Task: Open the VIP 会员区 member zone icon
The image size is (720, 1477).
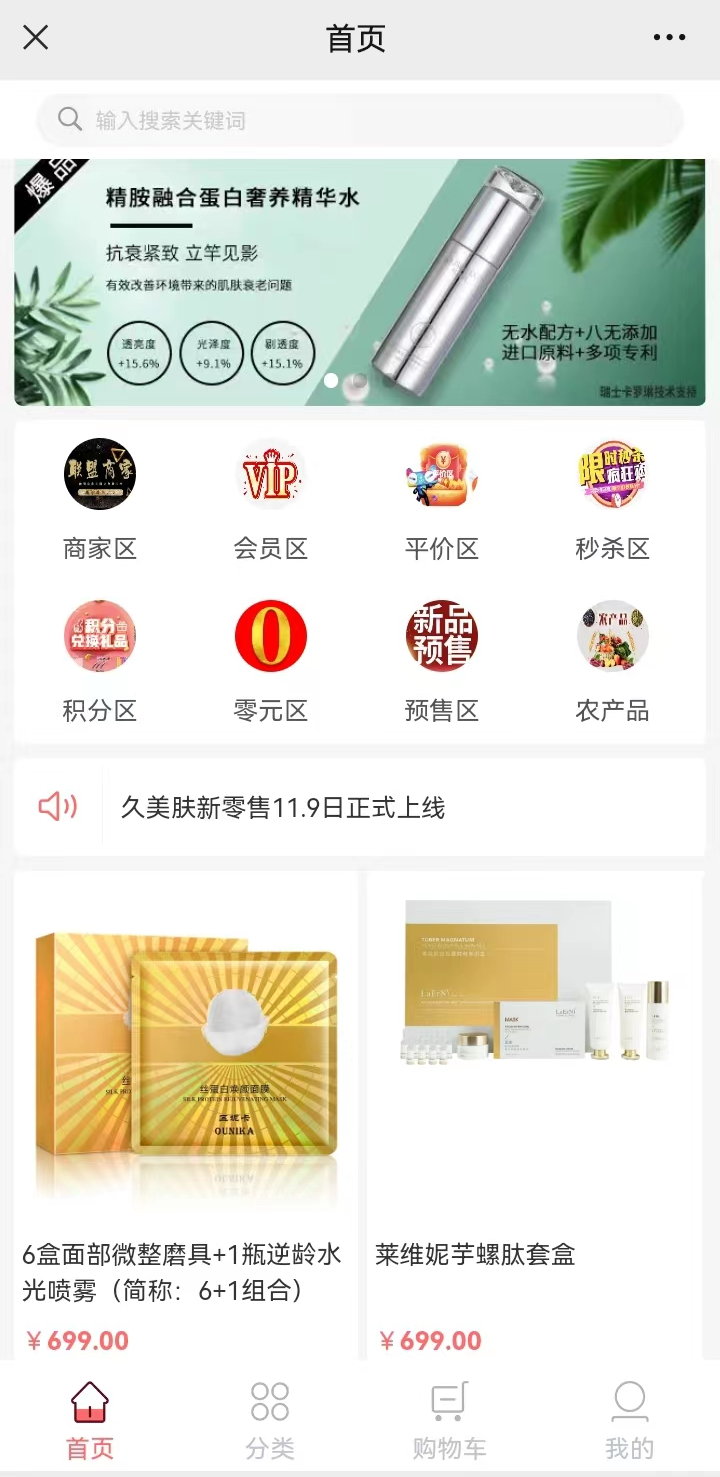Action: (x=271, y=474)
